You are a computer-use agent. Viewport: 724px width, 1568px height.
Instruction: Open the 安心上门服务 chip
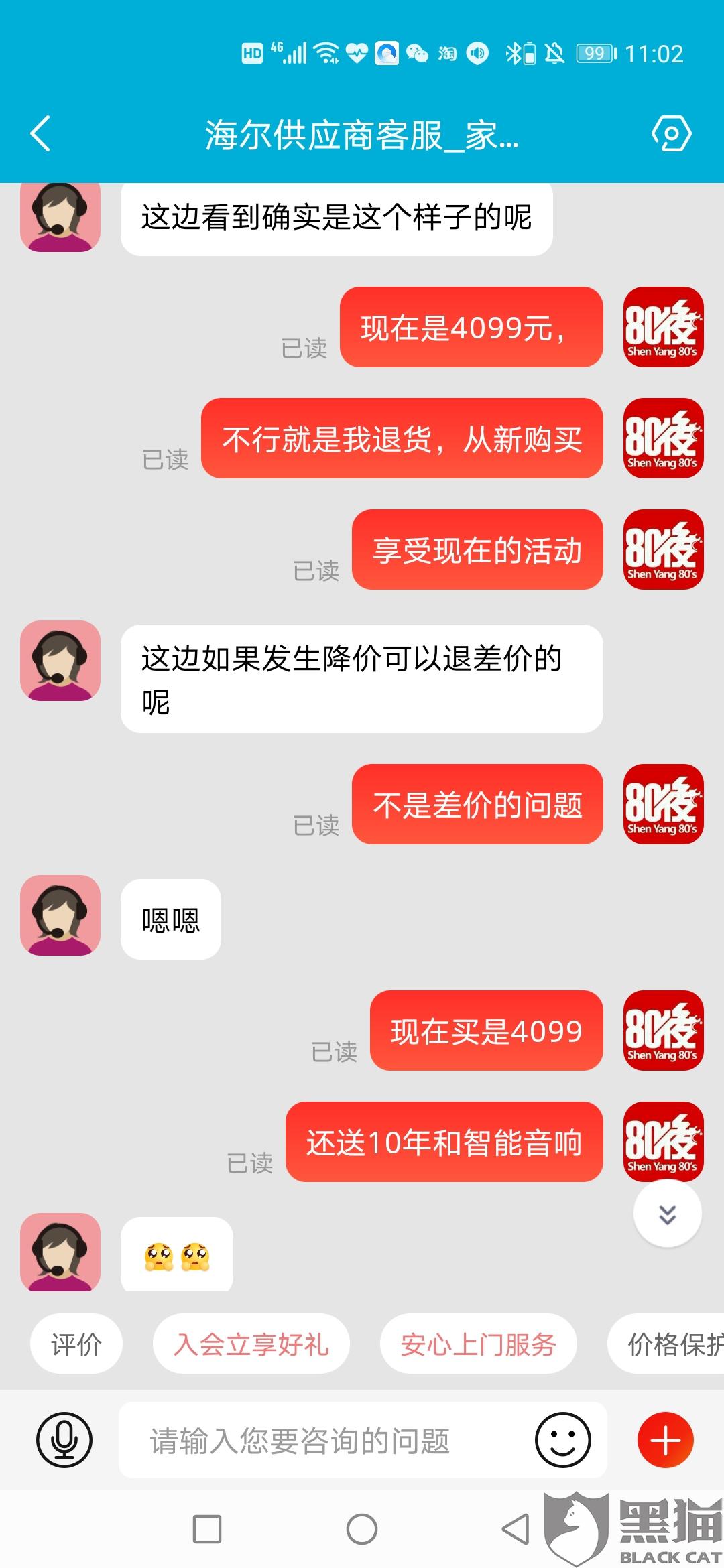(x=479, y=1344)
